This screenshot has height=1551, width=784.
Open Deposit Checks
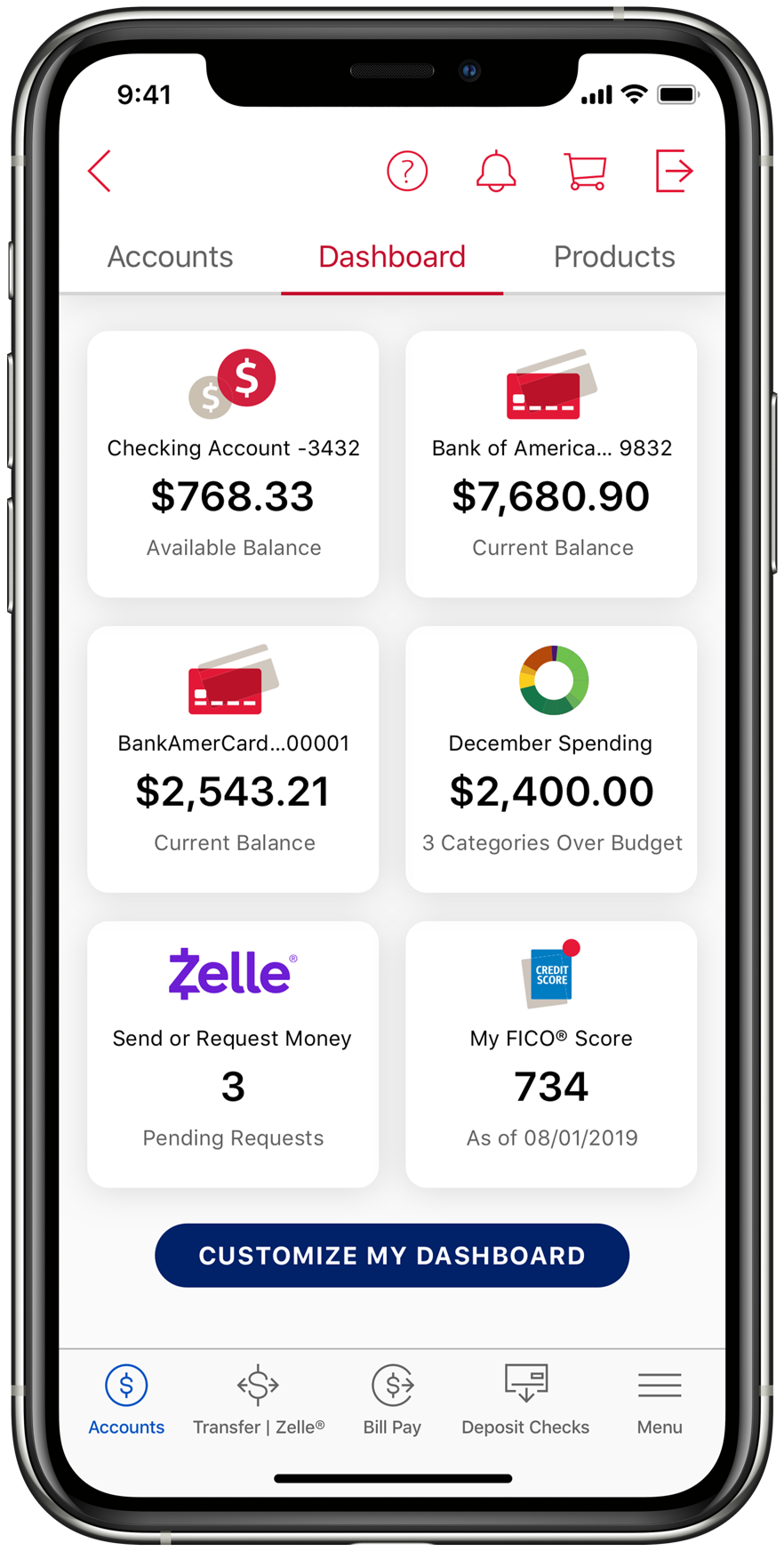(x=525, y=1400)
